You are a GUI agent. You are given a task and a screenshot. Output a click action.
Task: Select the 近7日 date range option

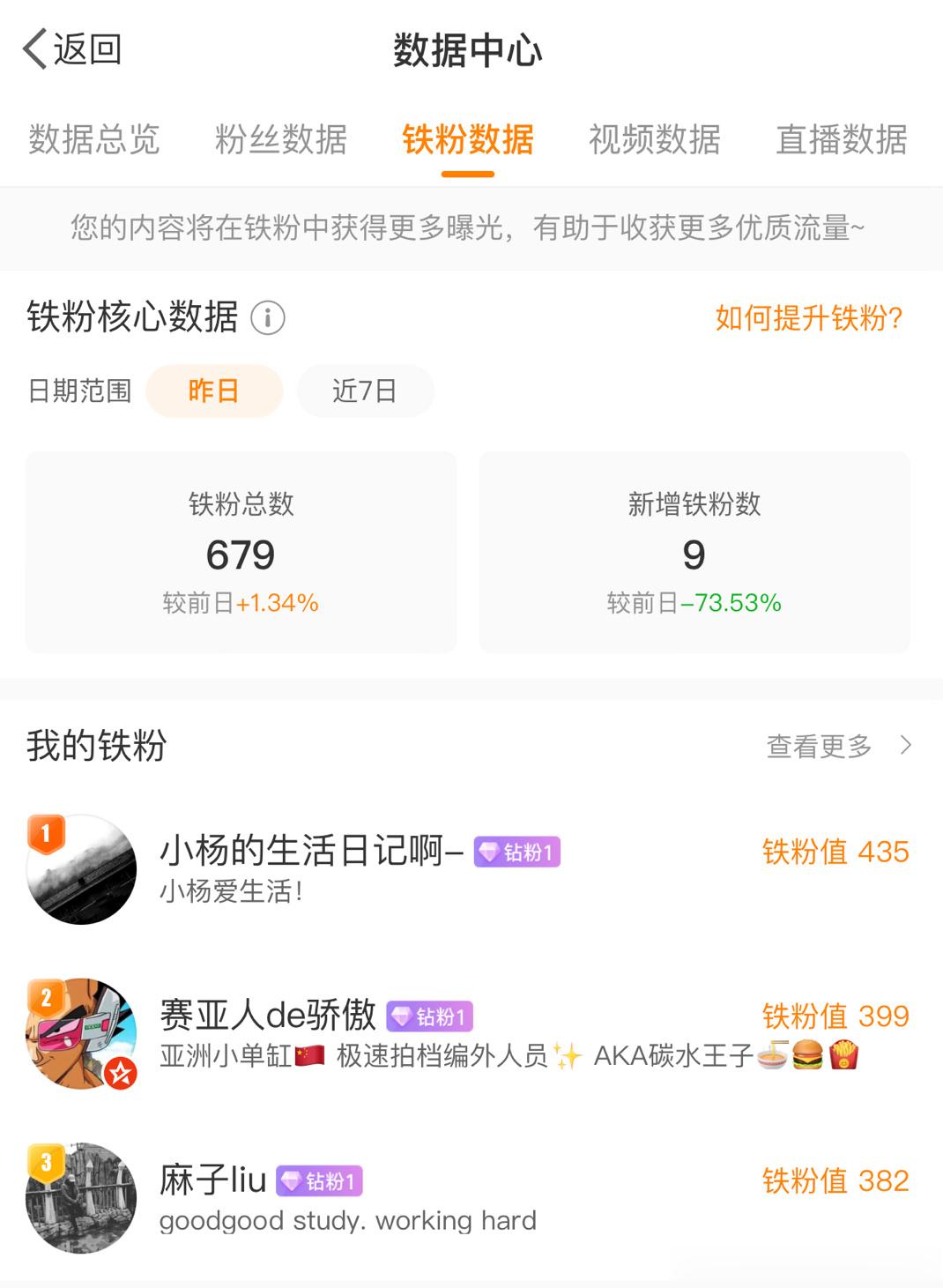[x=367, y=391]
